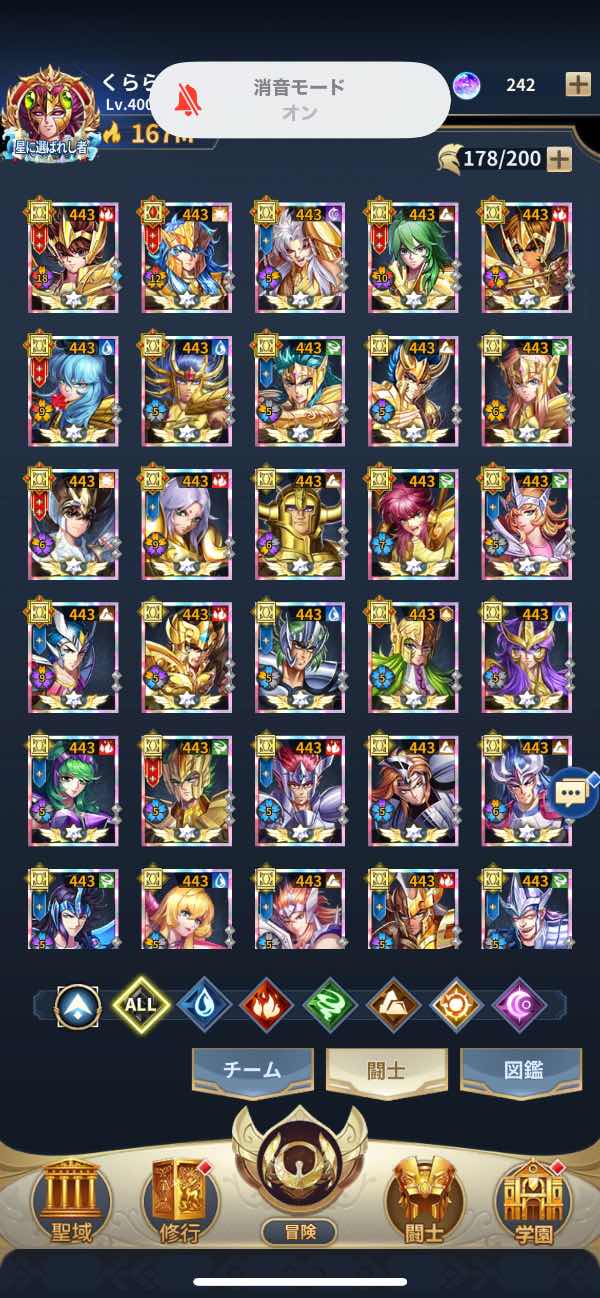Tap the sort arrow icon beside ALL
This screenshot has height=1298, width=600.
click(x=77, y=1005)
